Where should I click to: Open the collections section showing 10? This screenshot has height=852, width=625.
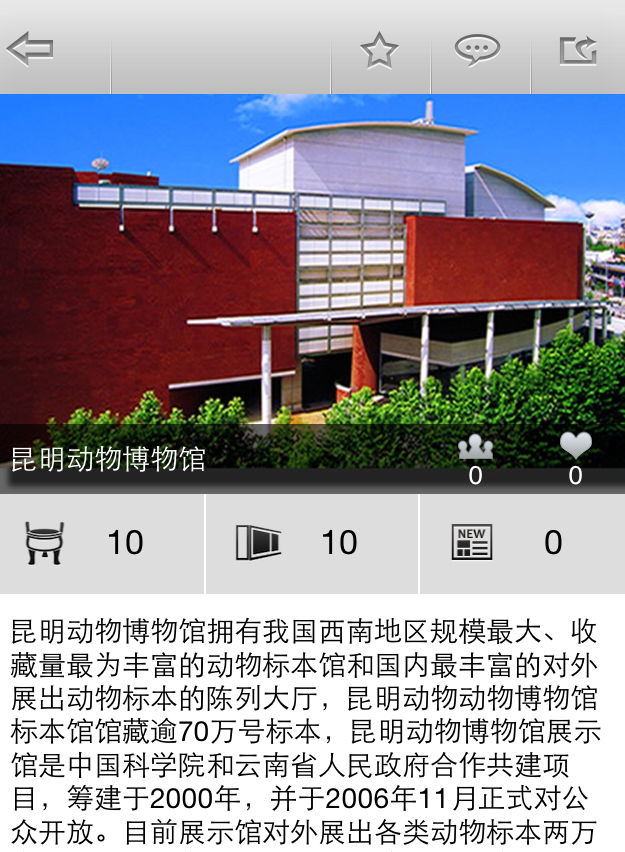[x=102, y=543]
